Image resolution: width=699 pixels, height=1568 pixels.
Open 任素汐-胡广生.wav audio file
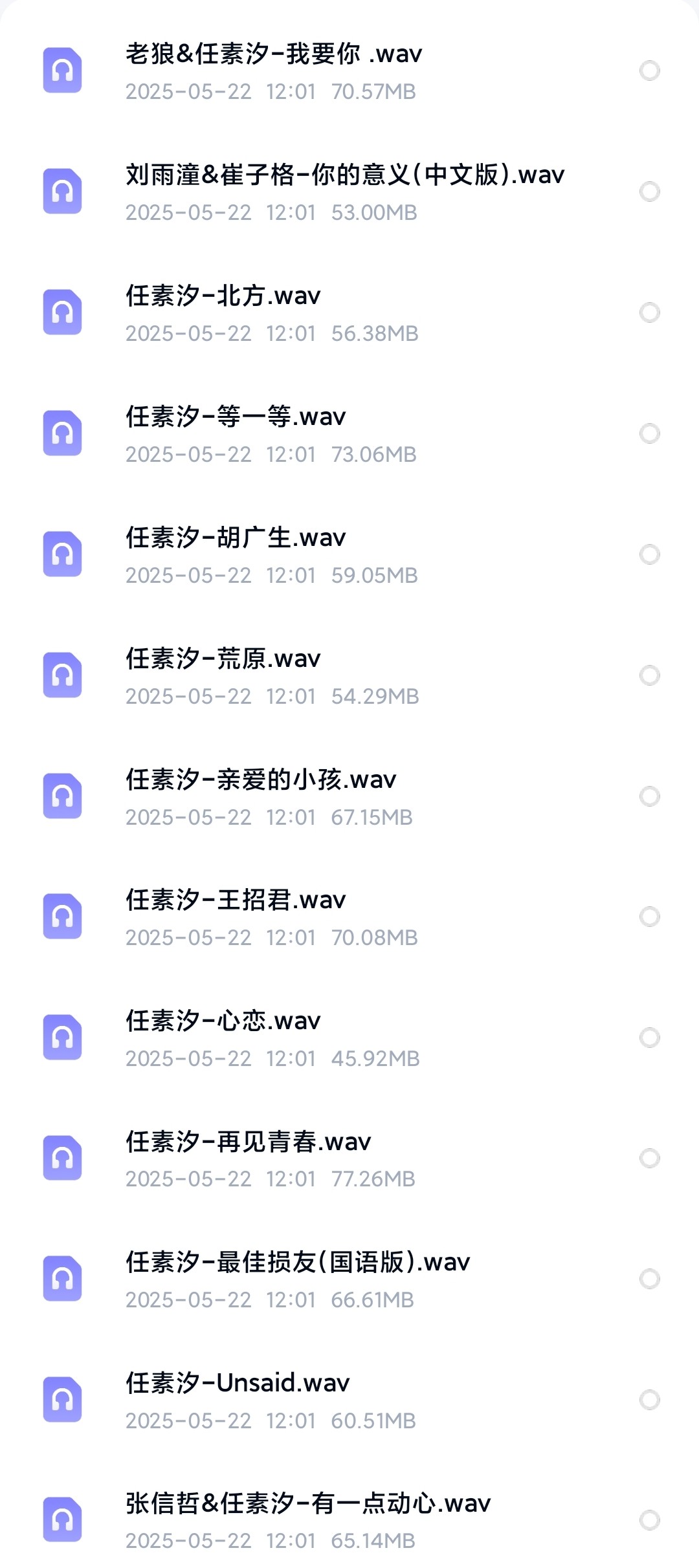point(236,538)
